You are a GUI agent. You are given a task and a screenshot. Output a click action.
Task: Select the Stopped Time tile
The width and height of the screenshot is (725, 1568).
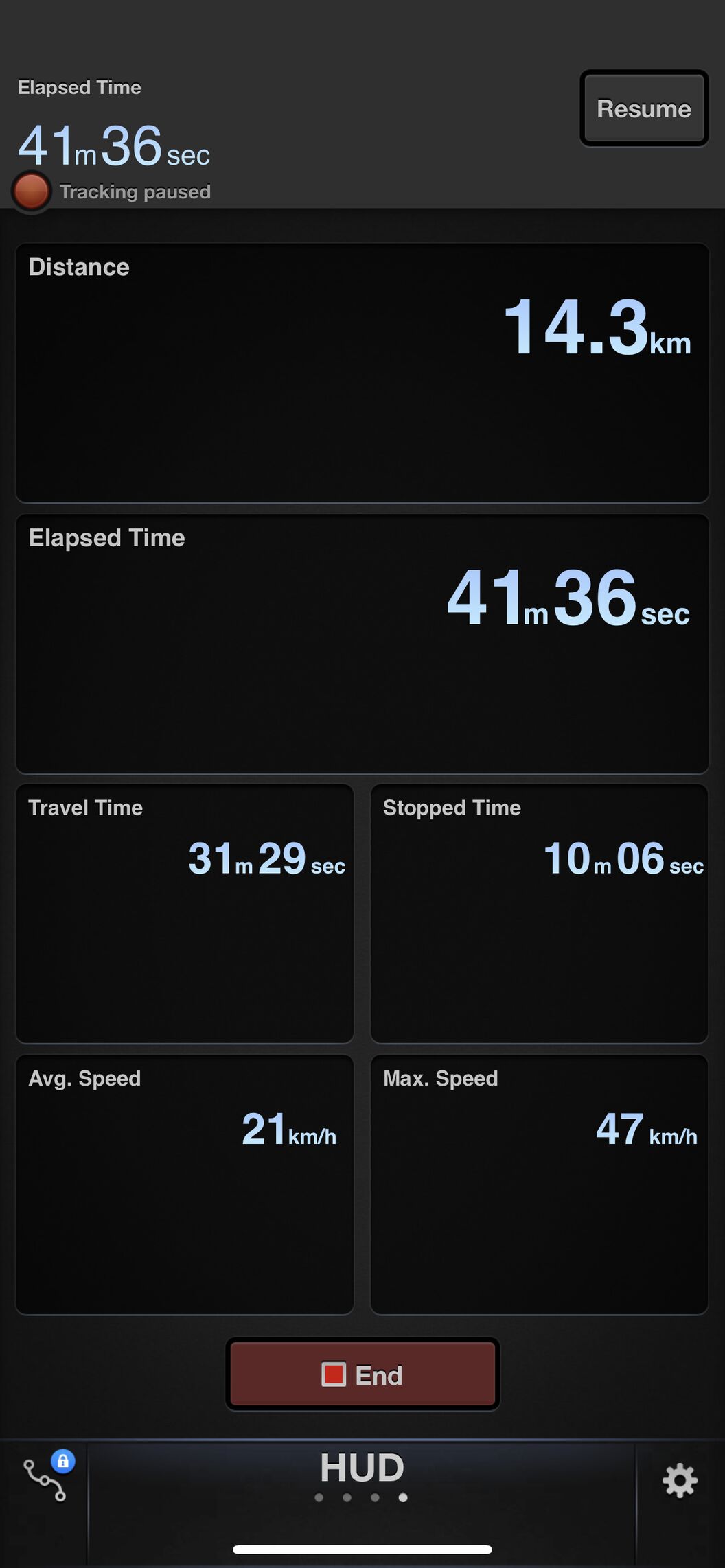pyautogui.click(x=540, y=914)
